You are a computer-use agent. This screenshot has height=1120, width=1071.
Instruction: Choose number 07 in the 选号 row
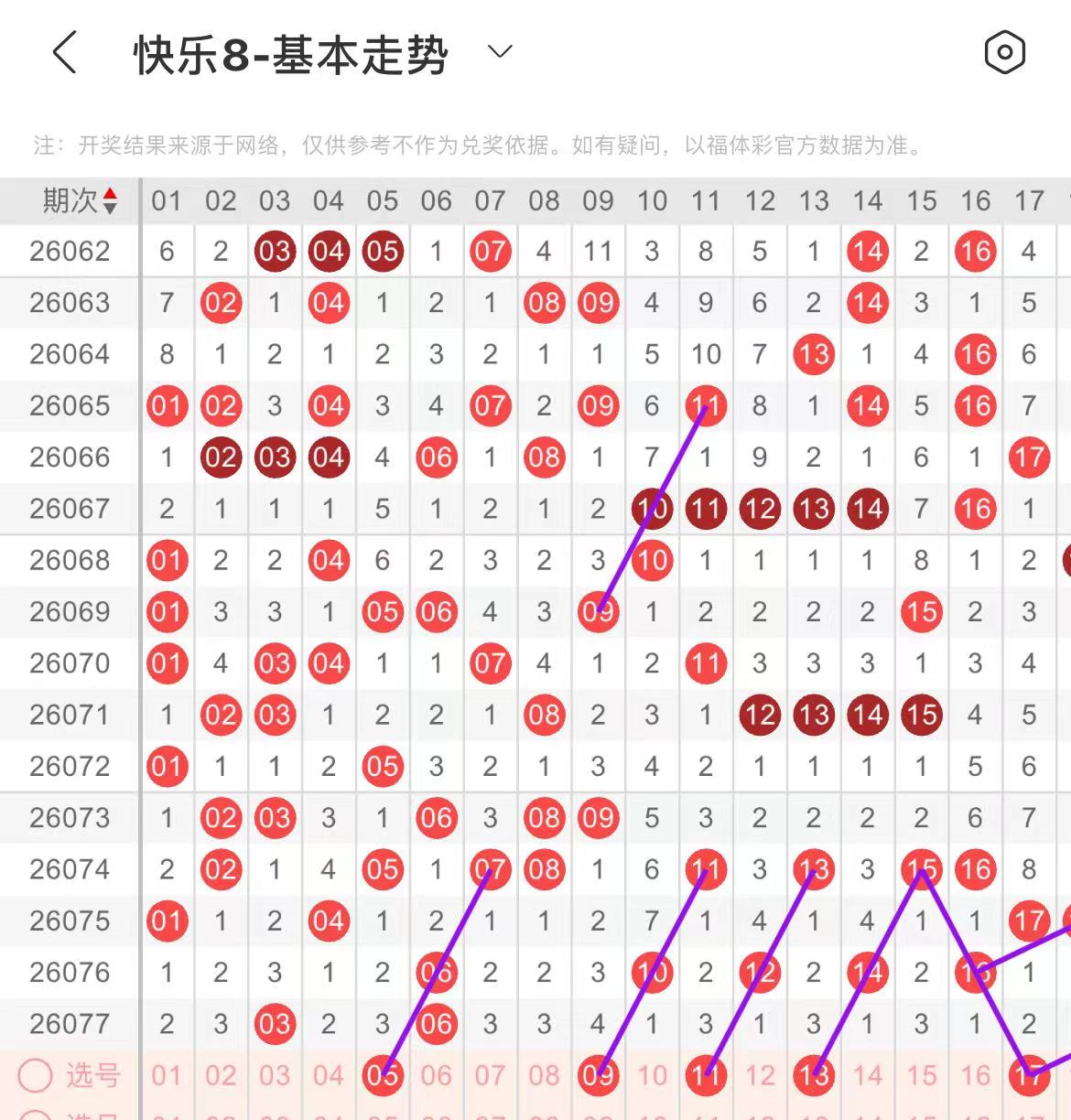point(491,1075)
